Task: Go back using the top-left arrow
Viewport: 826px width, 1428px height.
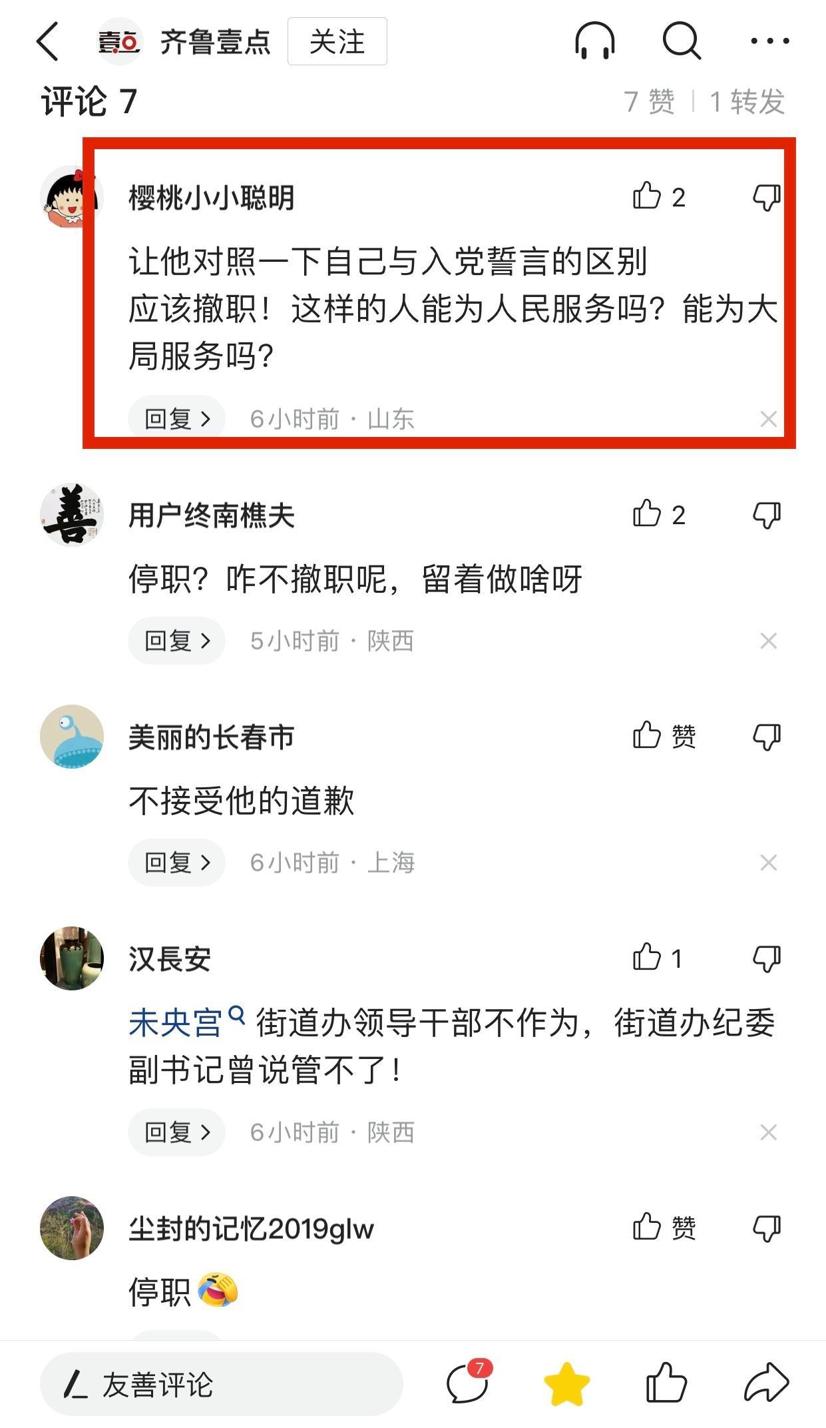Action: coord(47,42)
